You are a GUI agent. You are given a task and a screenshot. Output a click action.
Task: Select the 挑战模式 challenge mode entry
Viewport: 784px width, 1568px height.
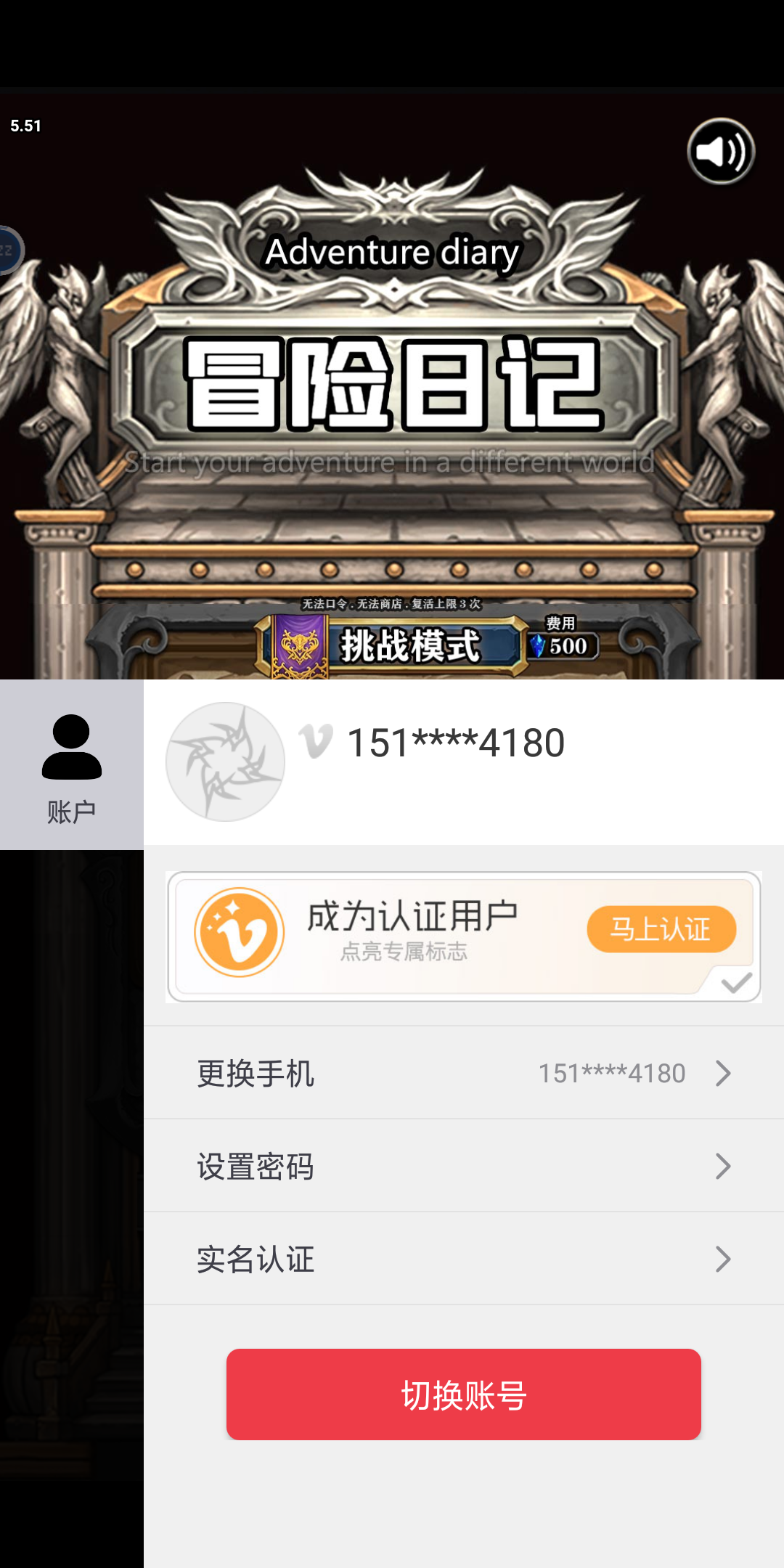[412, 646]
